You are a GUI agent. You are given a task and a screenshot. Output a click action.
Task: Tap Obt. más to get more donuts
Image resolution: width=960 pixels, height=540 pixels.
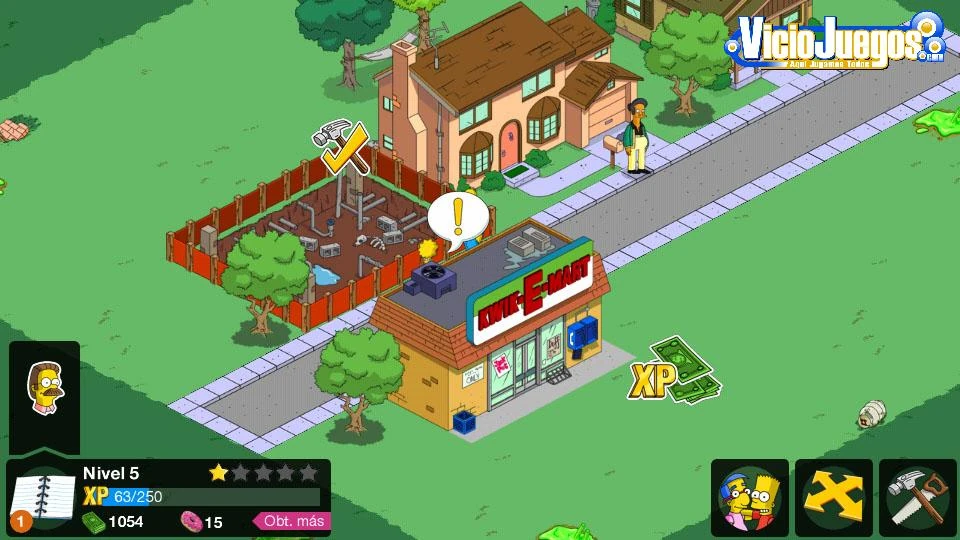(293, 521)
